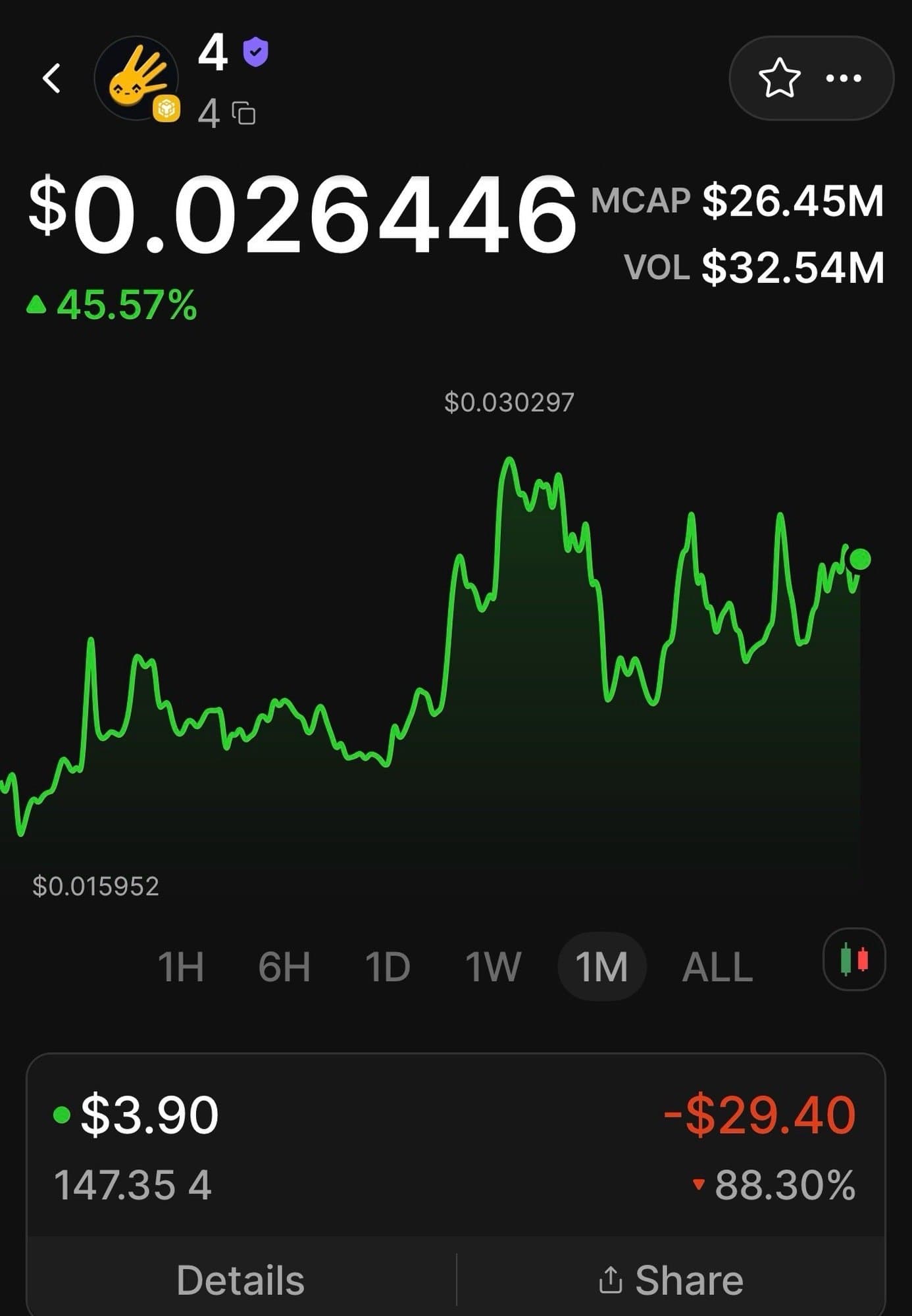This screenshot has height=1316, width=912.
Task: Switch chart to 1H timeframe
Action: (x=181, y=967)
